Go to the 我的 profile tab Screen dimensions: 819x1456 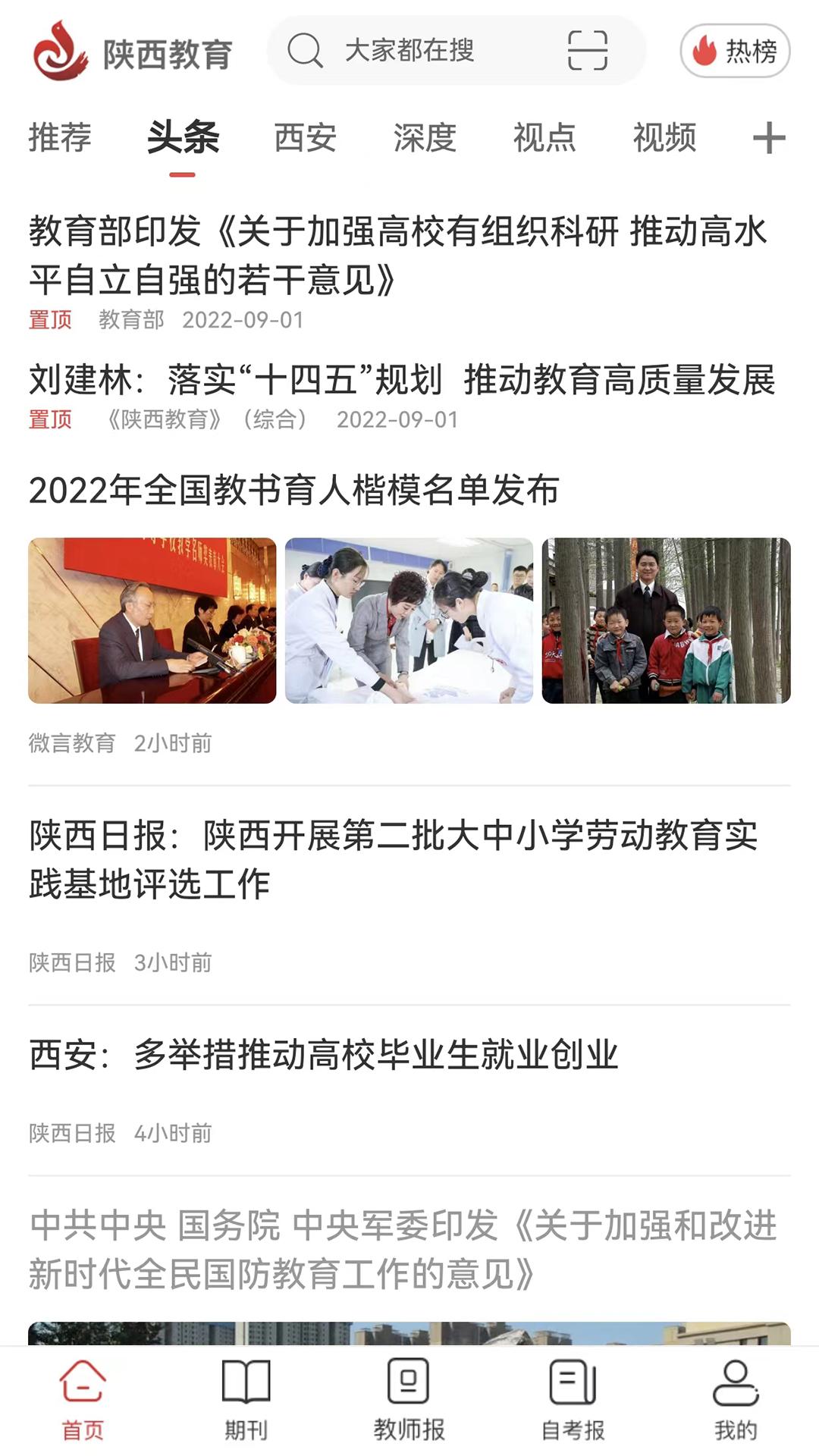pos(736,1401)
